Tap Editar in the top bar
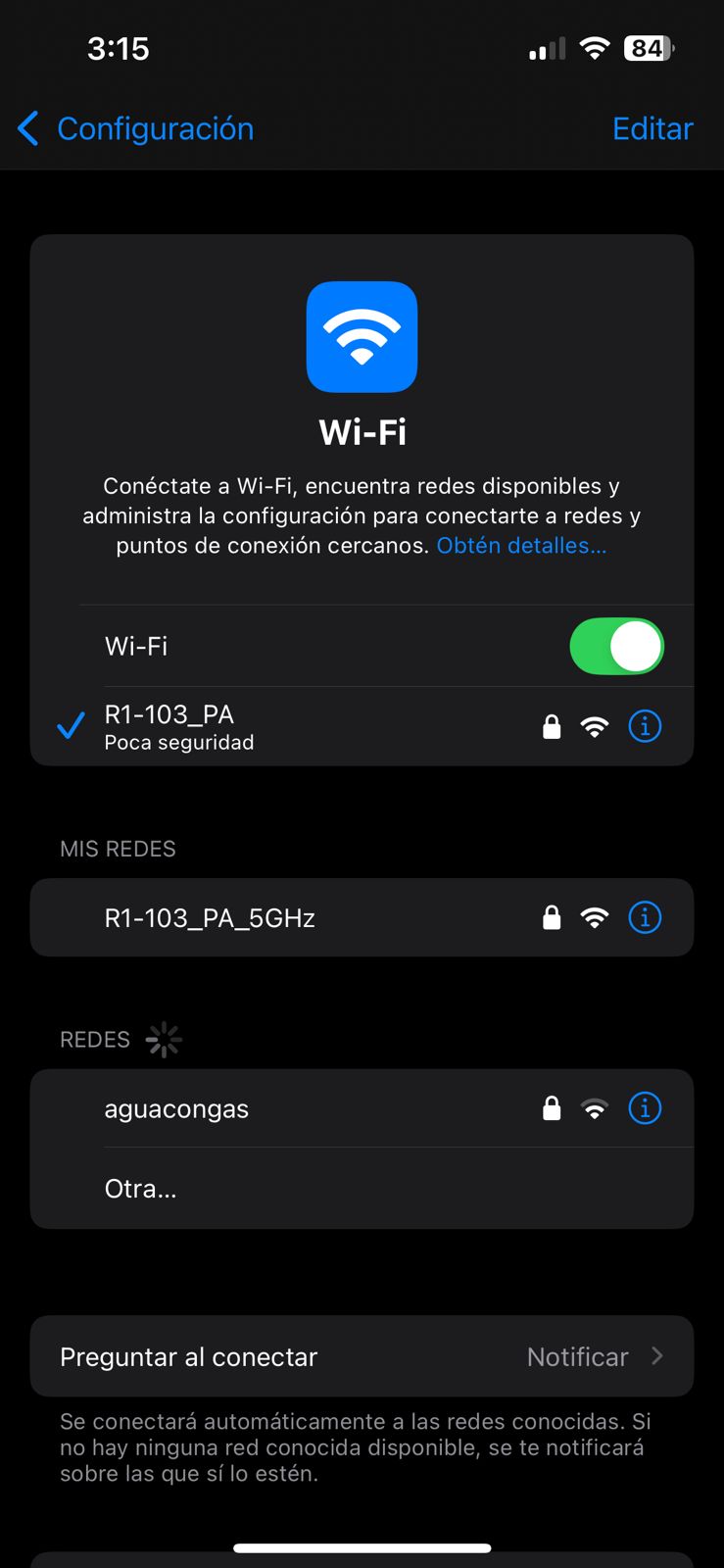 coord(652,128)
